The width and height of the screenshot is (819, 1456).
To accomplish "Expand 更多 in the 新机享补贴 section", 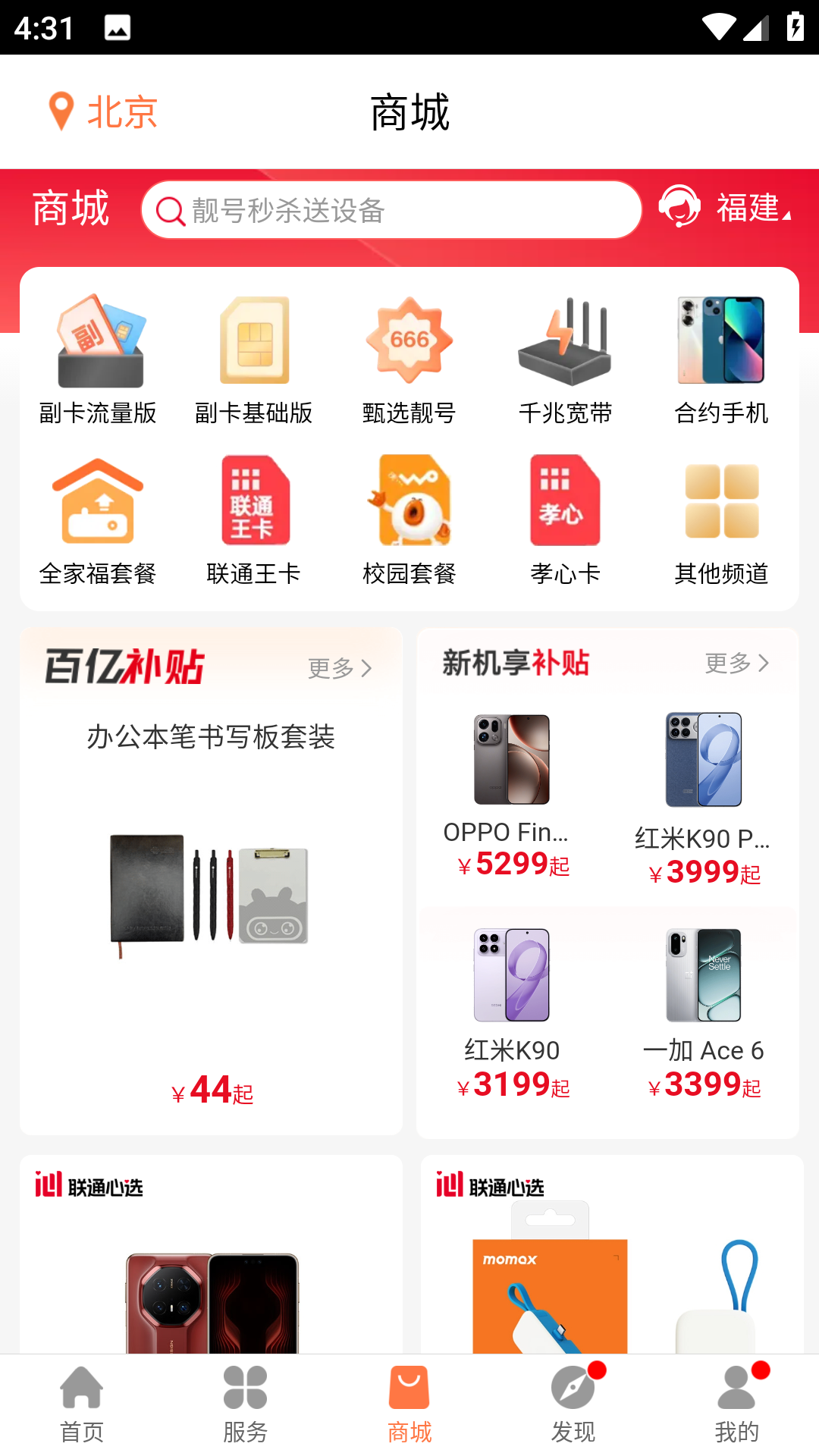I will (x=738, y=662).
